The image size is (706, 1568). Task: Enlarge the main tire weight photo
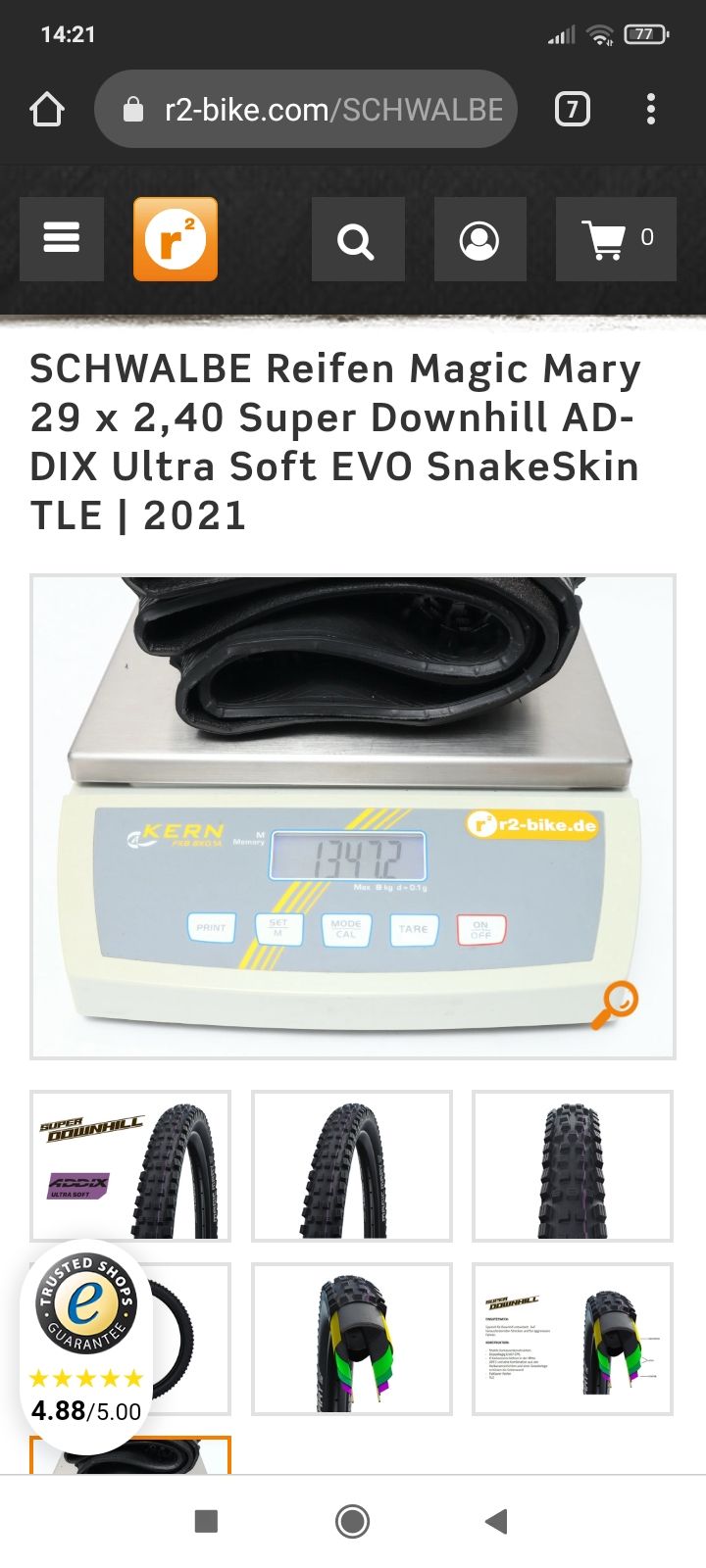(353, 816)
